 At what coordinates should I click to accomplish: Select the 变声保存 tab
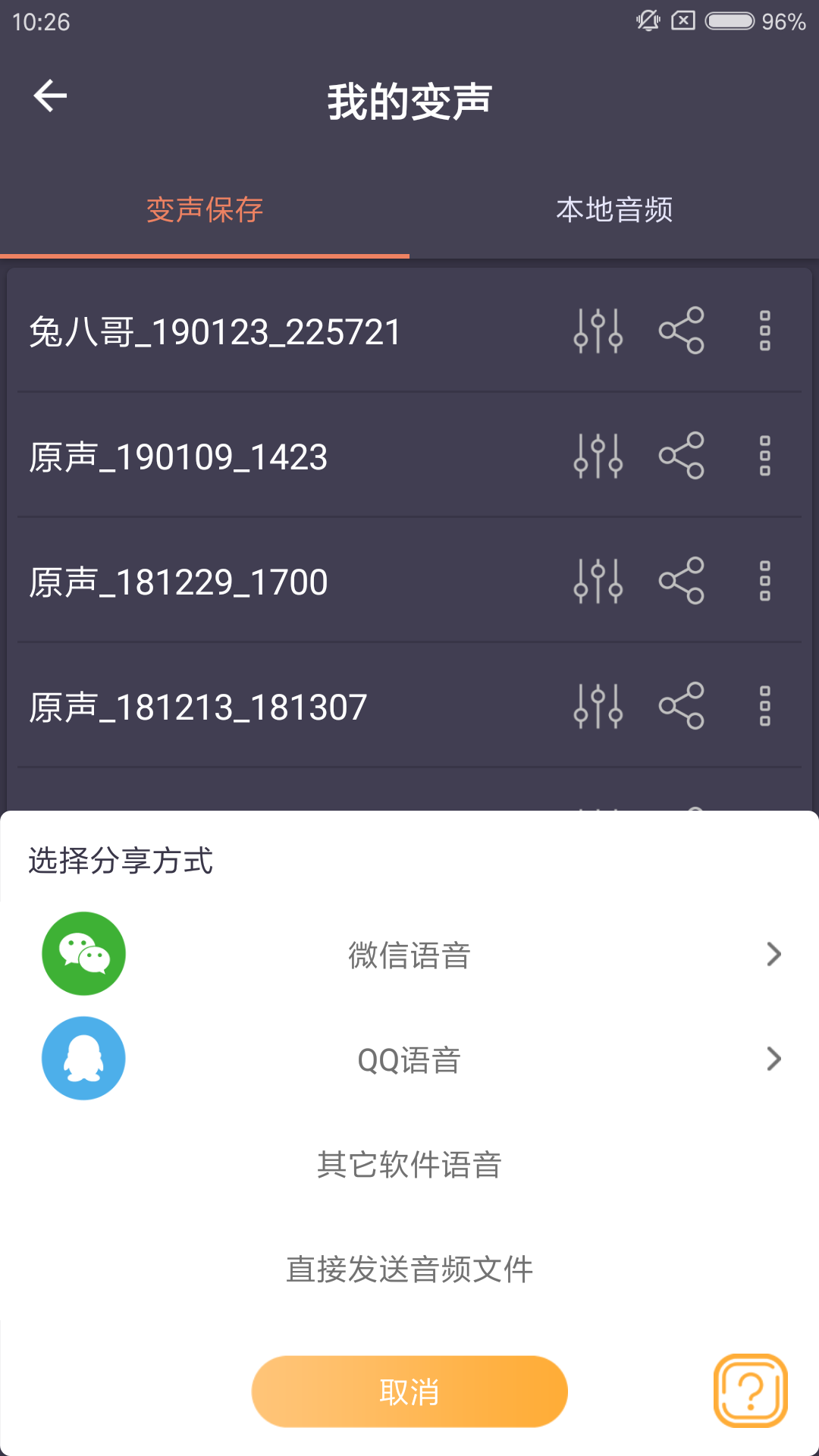click(x=205, y=212)
